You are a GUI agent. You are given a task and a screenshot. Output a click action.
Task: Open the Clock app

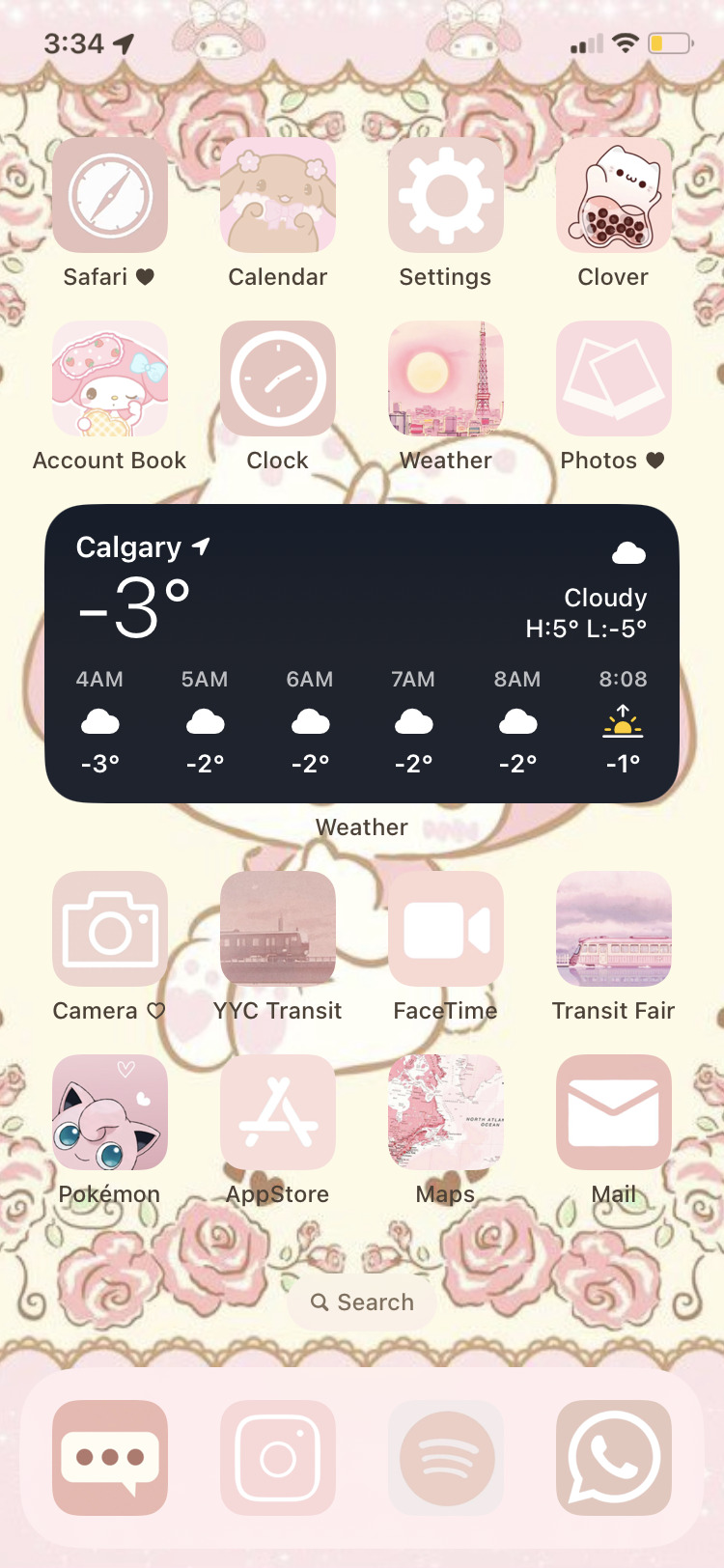click(278, 378)
